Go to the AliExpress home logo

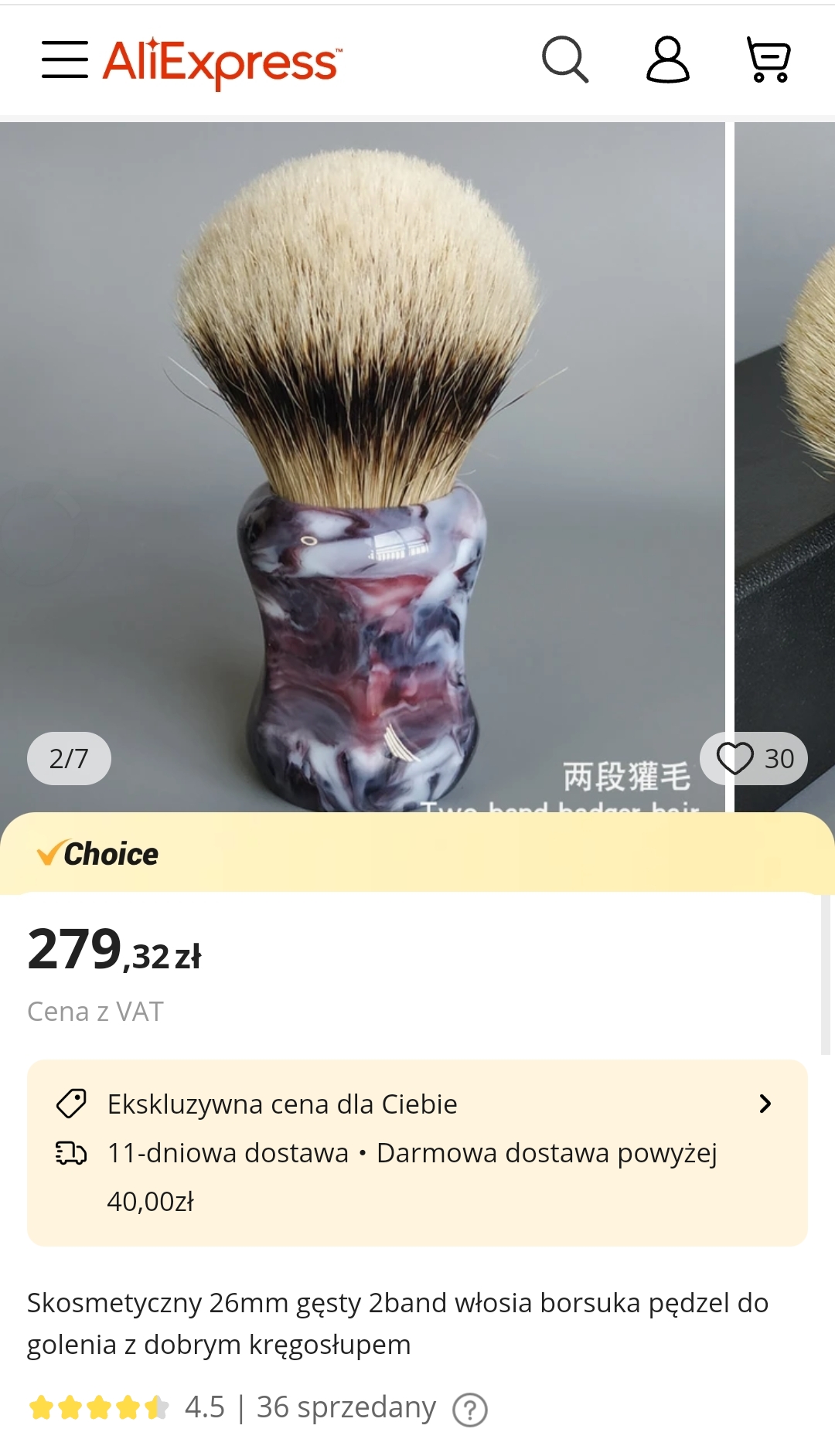(x=223, y=62)
